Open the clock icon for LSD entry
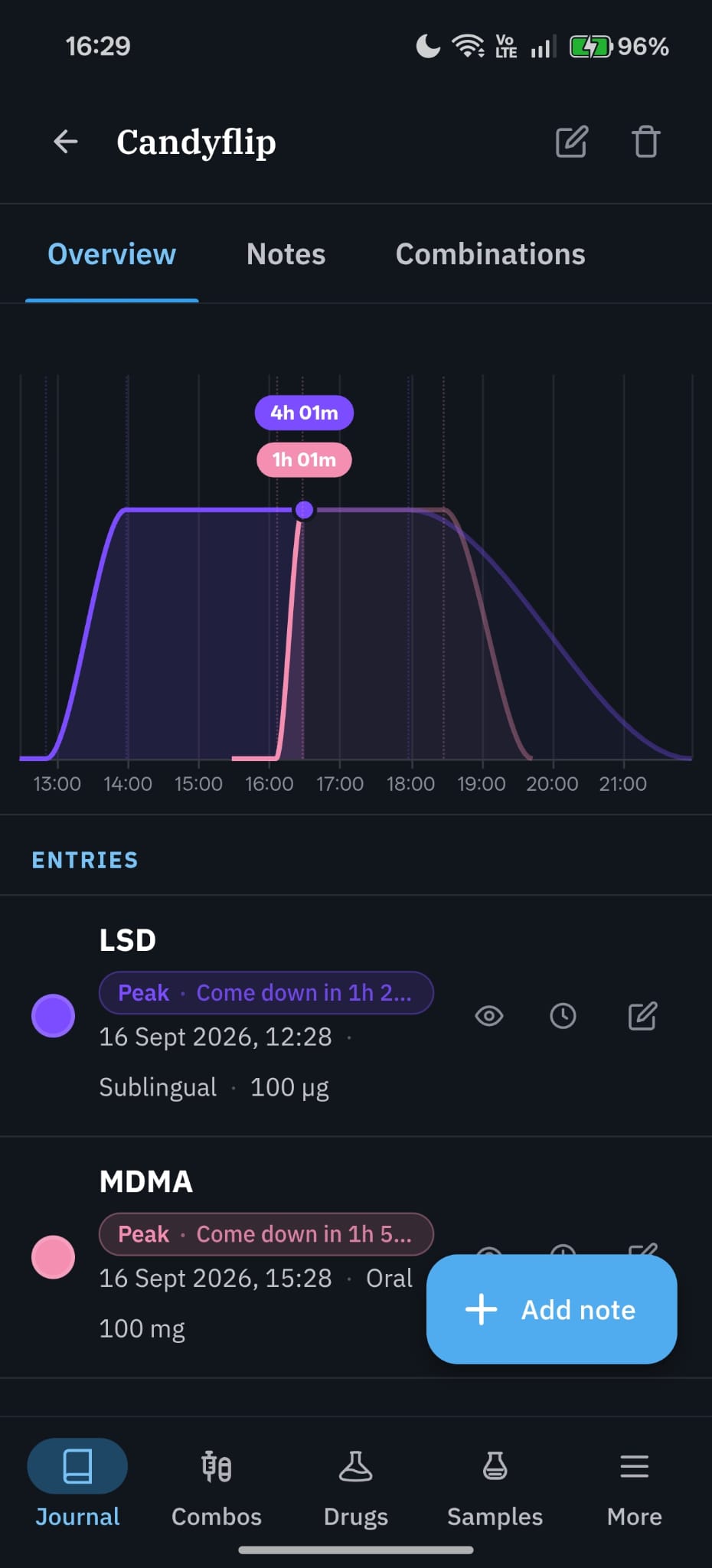The image size is (712, 1568). [x=563, y=1016]
